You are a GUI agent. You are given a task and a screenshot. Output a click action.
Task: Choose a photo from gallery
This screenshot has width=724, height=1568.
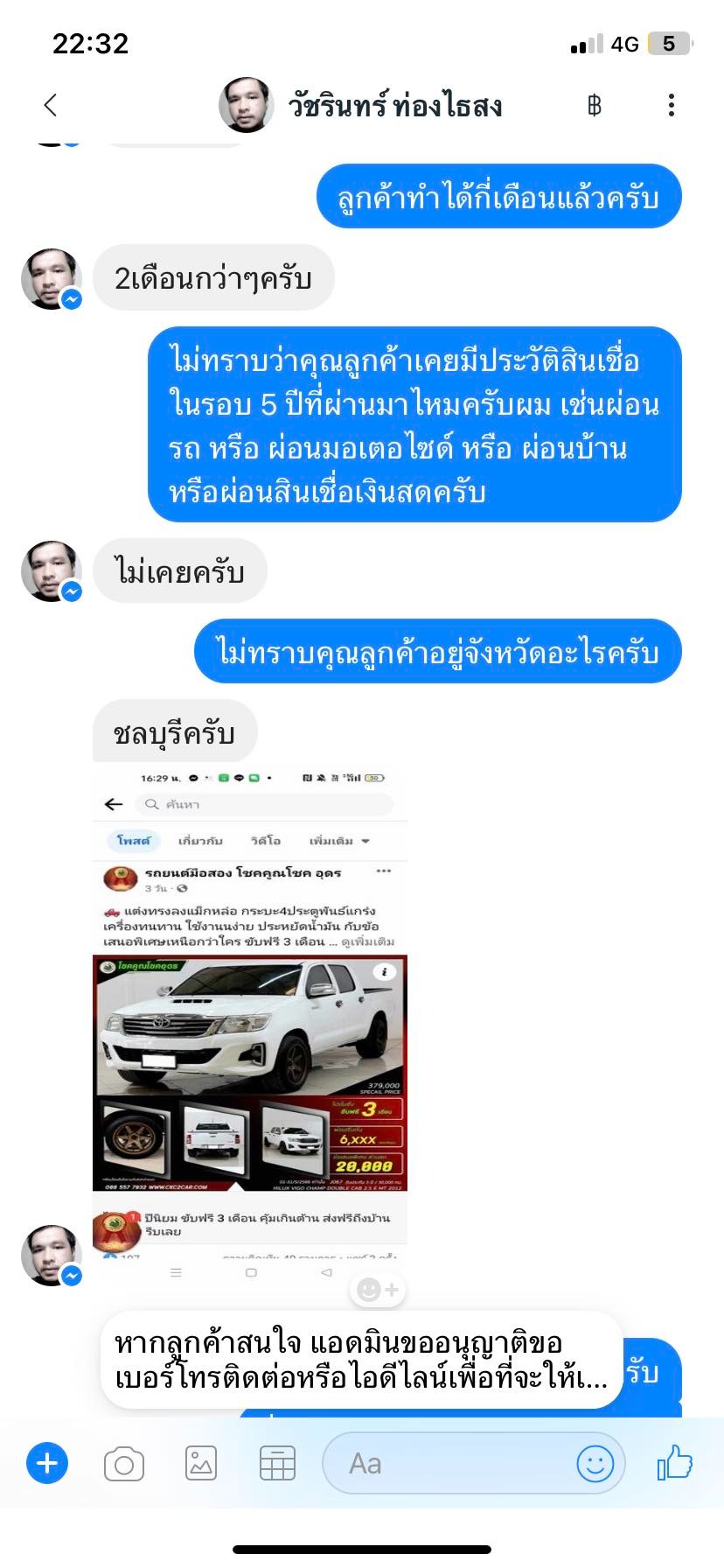coord(201,1463)
